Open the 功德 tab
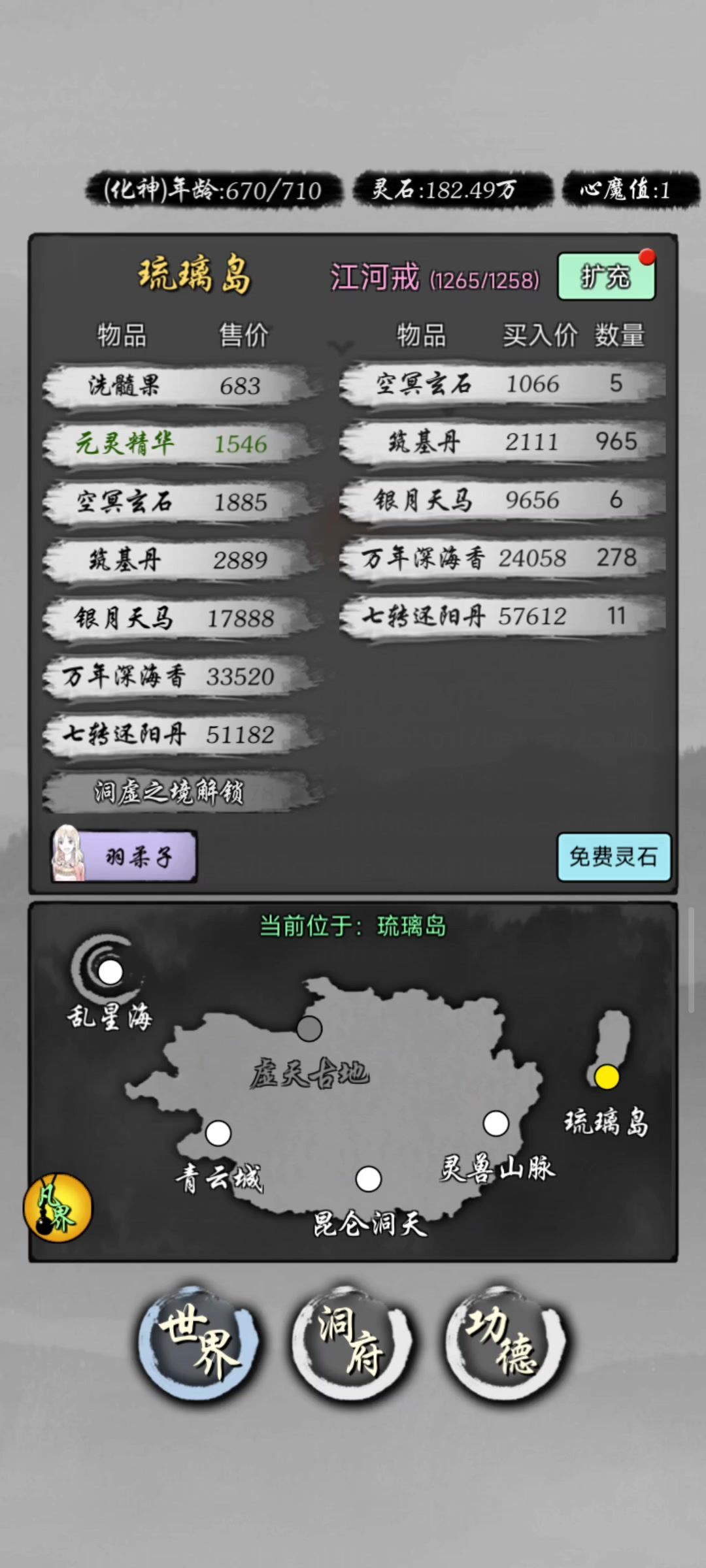The image size is (706, 1568). (x=505, y=1343)
